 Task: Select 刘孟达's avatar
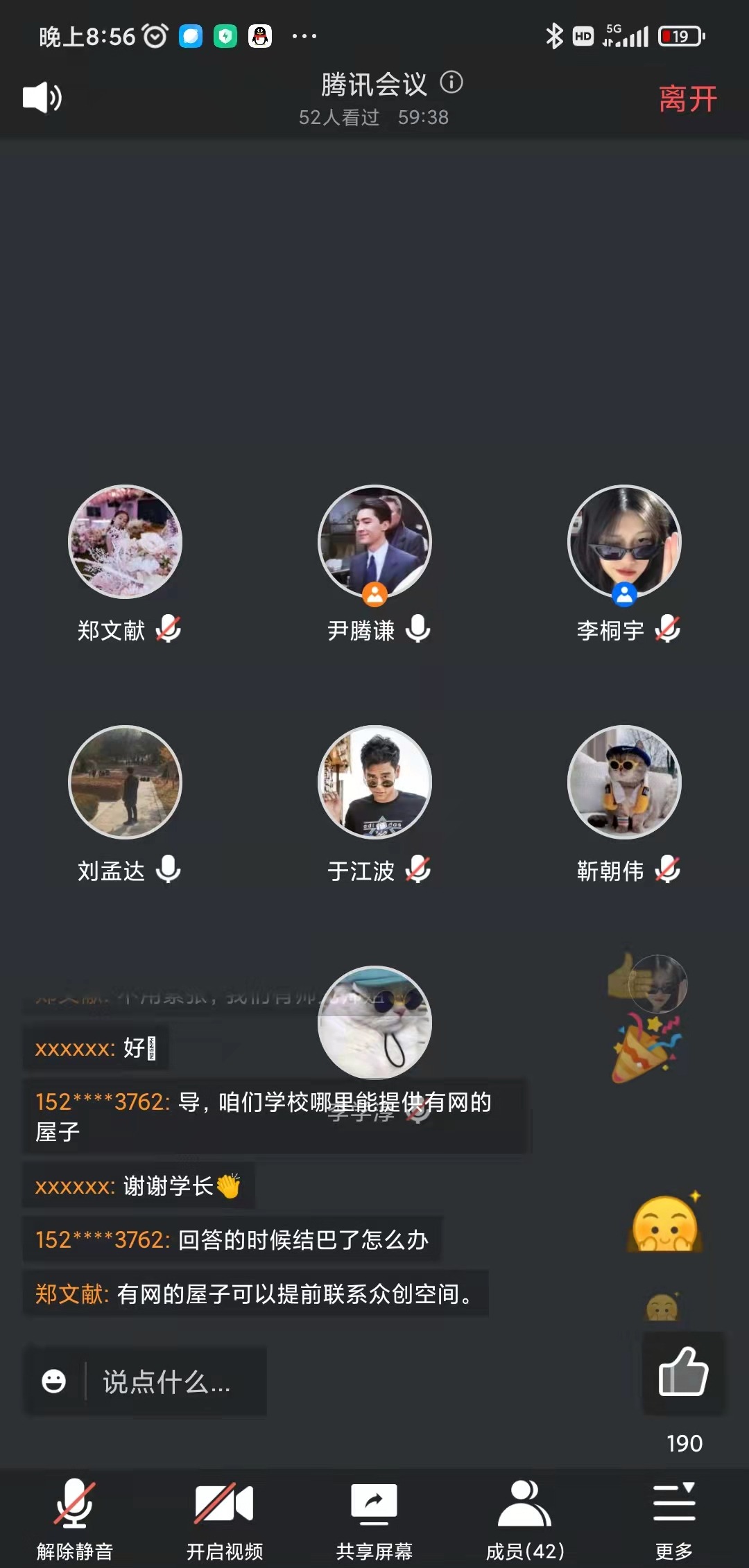tap(126, 782)
